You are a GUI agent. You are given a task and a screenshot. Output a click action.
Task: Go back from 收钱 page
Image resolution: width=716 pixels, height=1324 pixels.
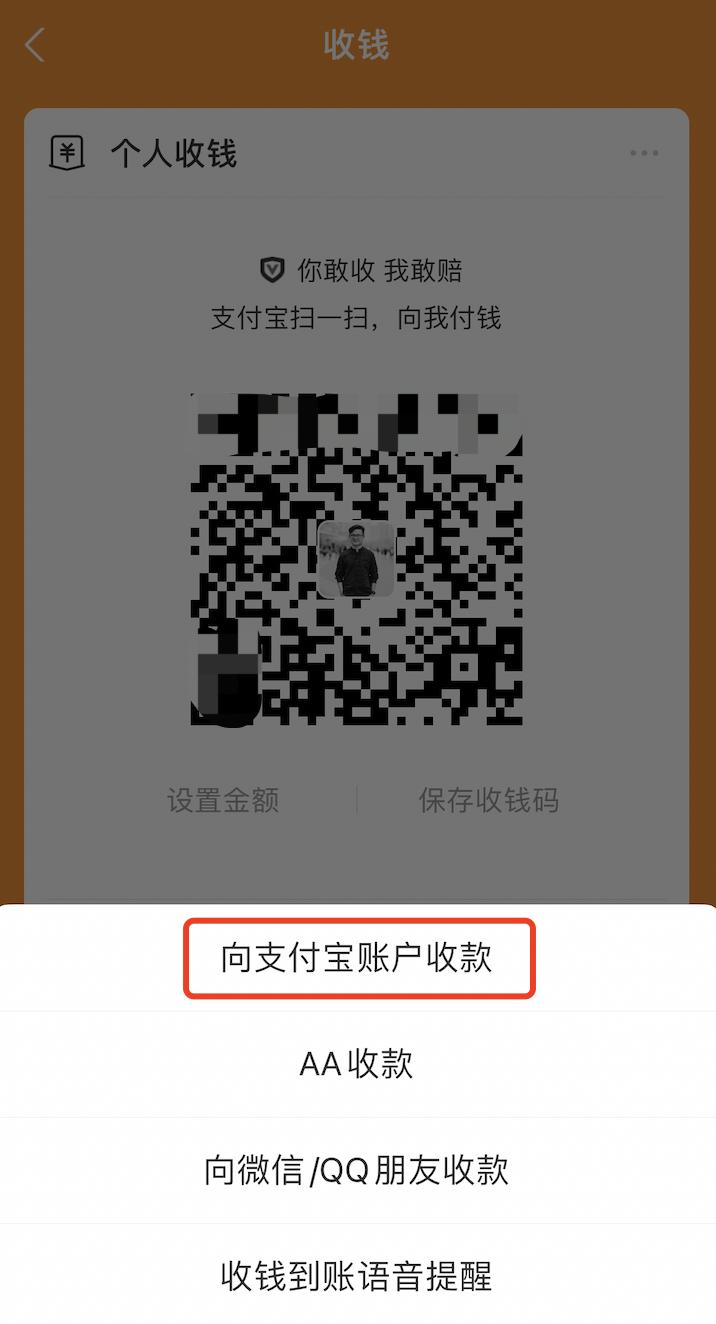pos(36,45)
